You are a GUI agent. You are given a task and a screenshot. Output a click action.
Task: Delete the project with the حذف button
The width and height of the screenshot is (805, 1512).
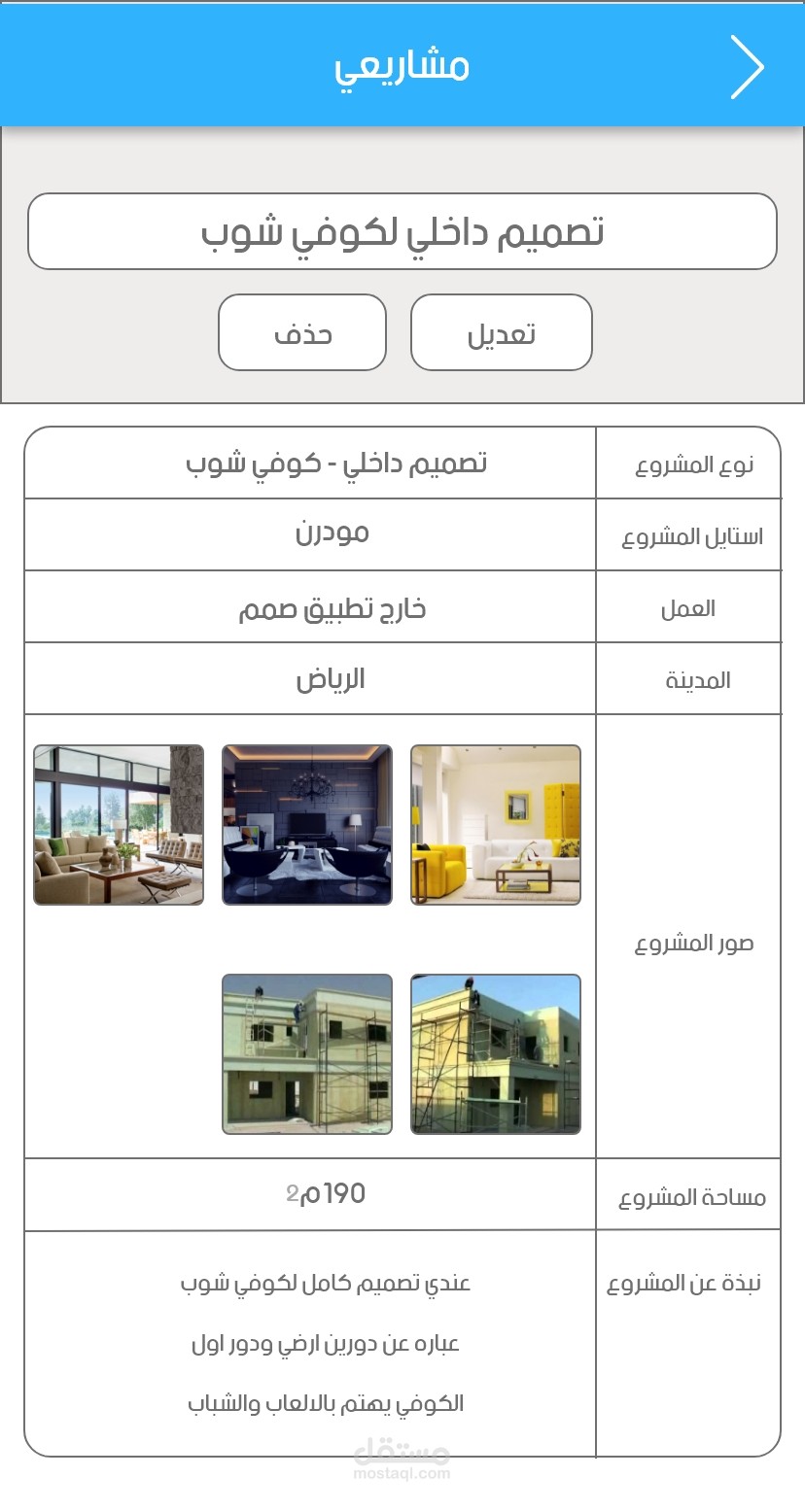click(x=302, y=333)
